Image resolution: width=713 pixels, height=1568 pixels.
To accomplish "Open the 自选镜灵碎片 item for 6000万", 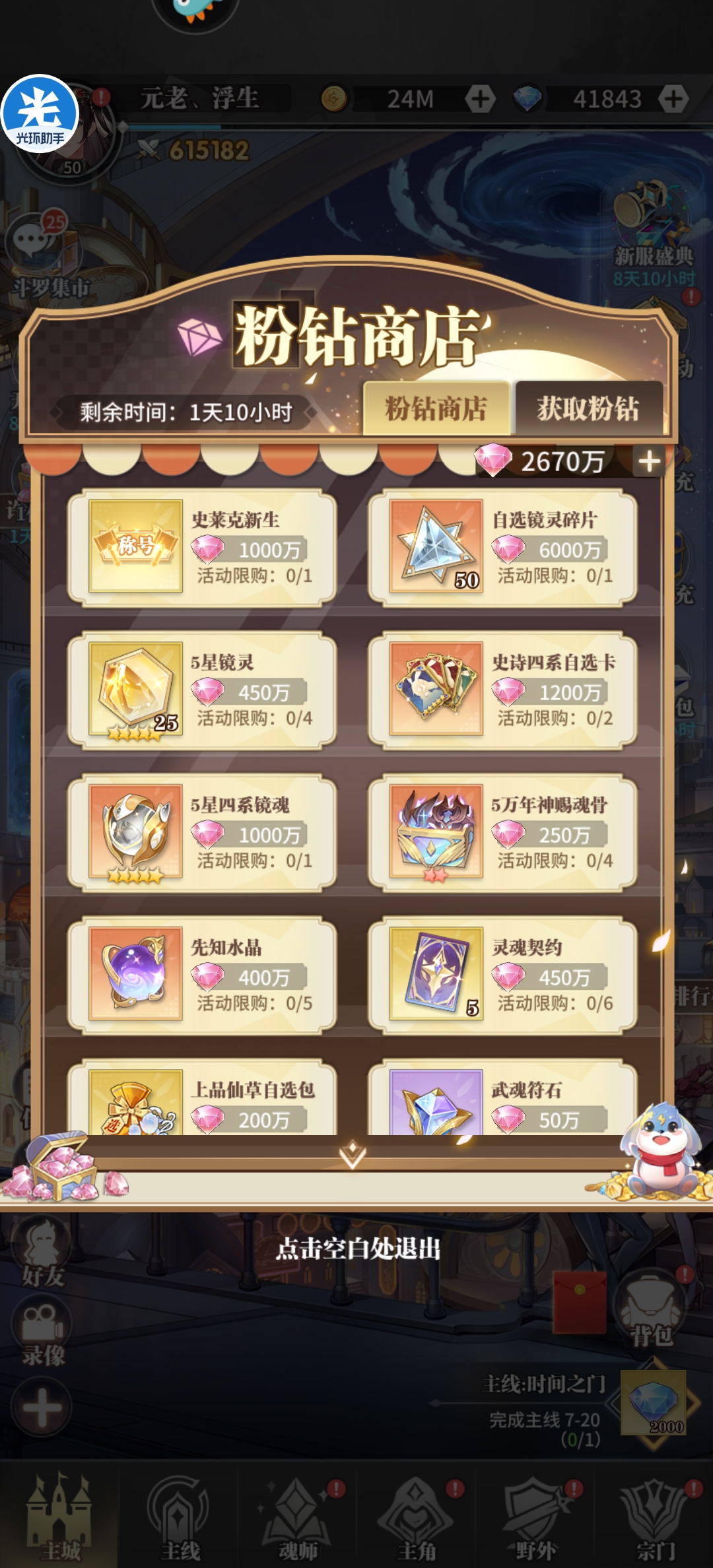I will click(x=502, y=548).
